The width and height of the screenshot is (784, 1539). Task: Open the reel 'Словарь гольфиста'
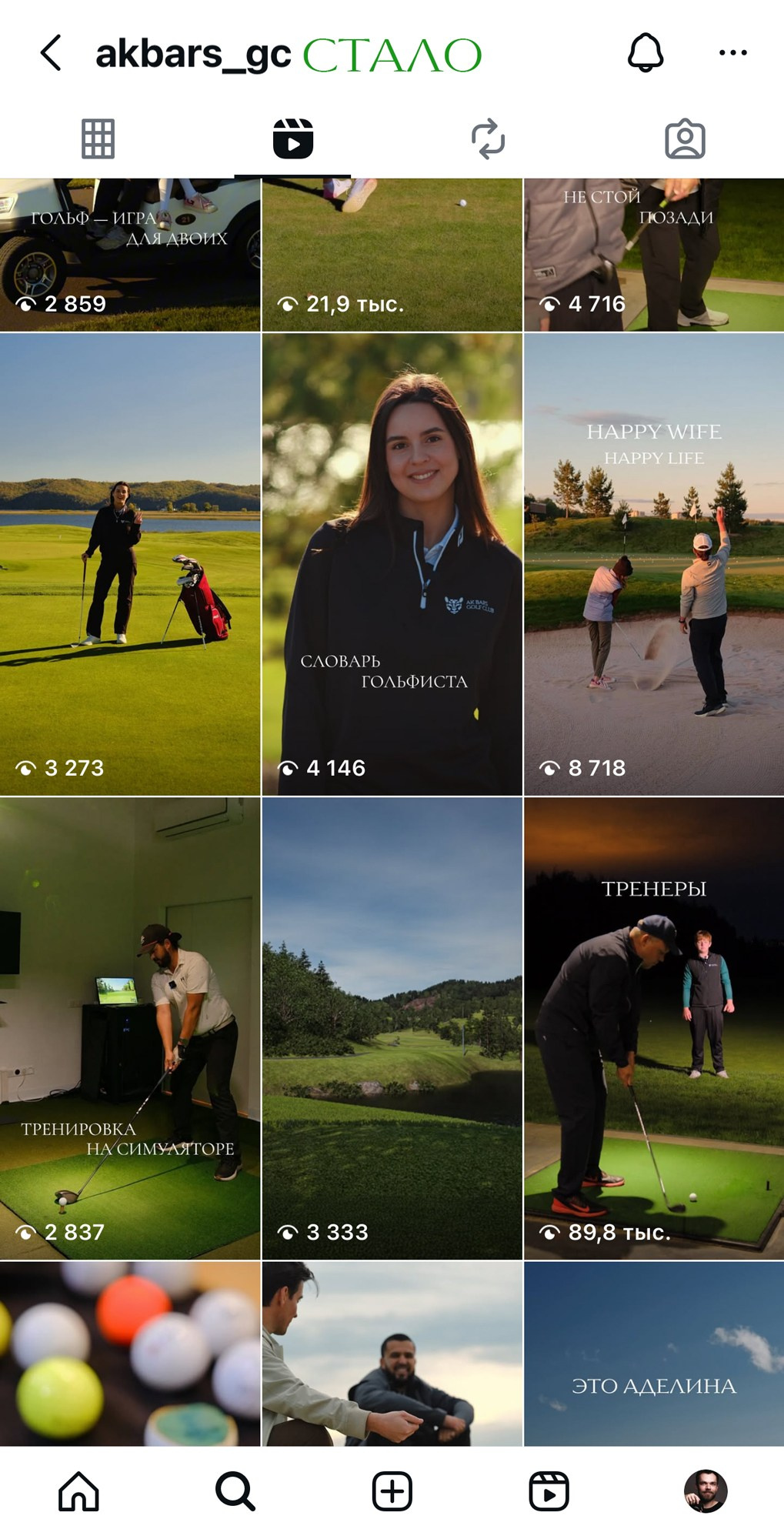click(392, 564)
